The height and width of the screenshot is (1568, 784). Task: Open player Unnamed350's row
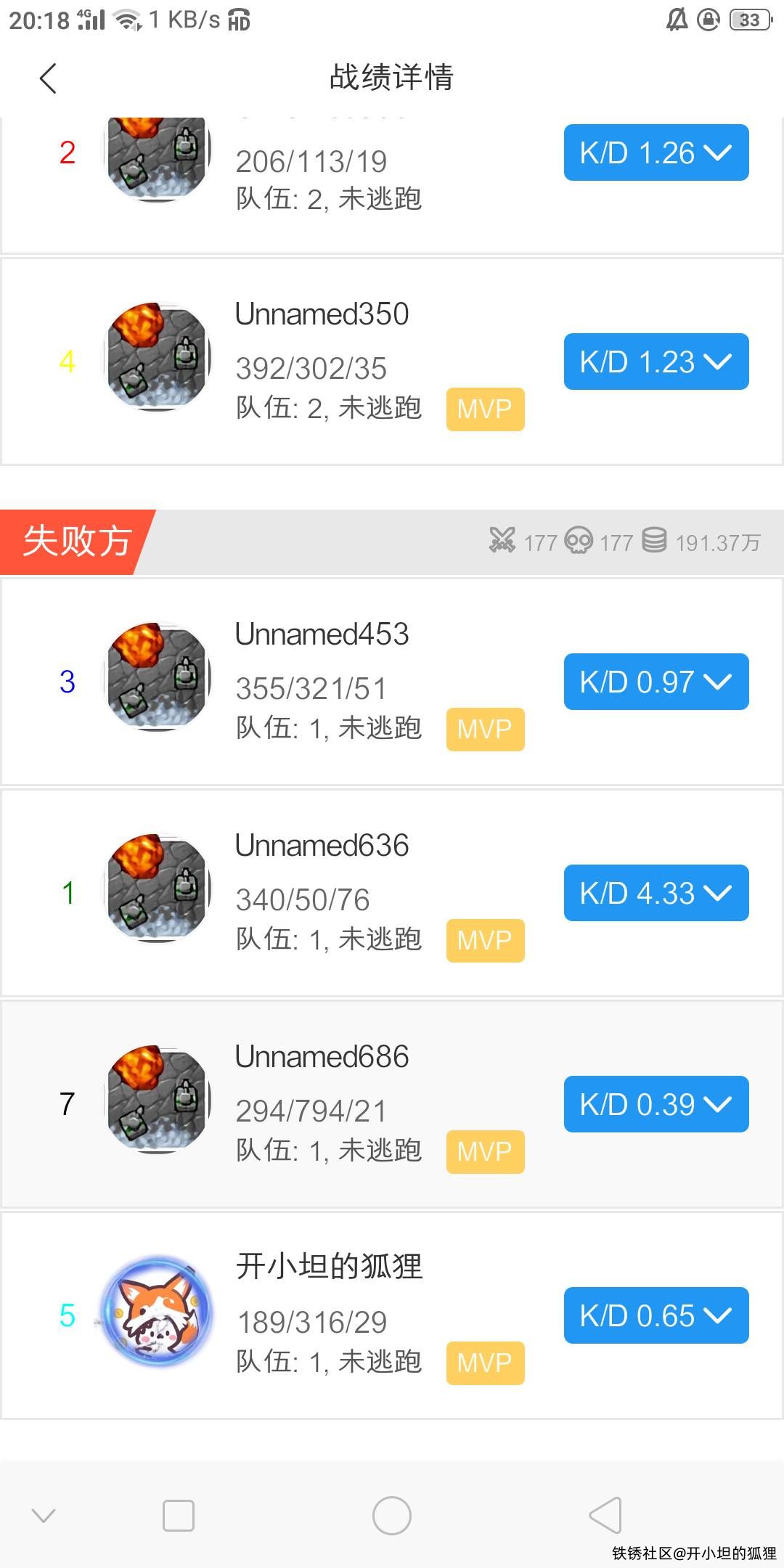322,315
